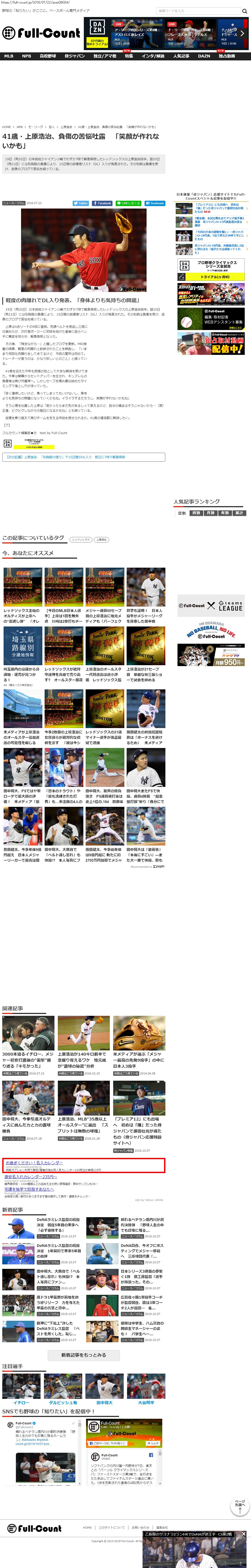This screenshot has height=1568, width=251.
Task: Open the 人気記事 tab
Action: tap(181, 56)
